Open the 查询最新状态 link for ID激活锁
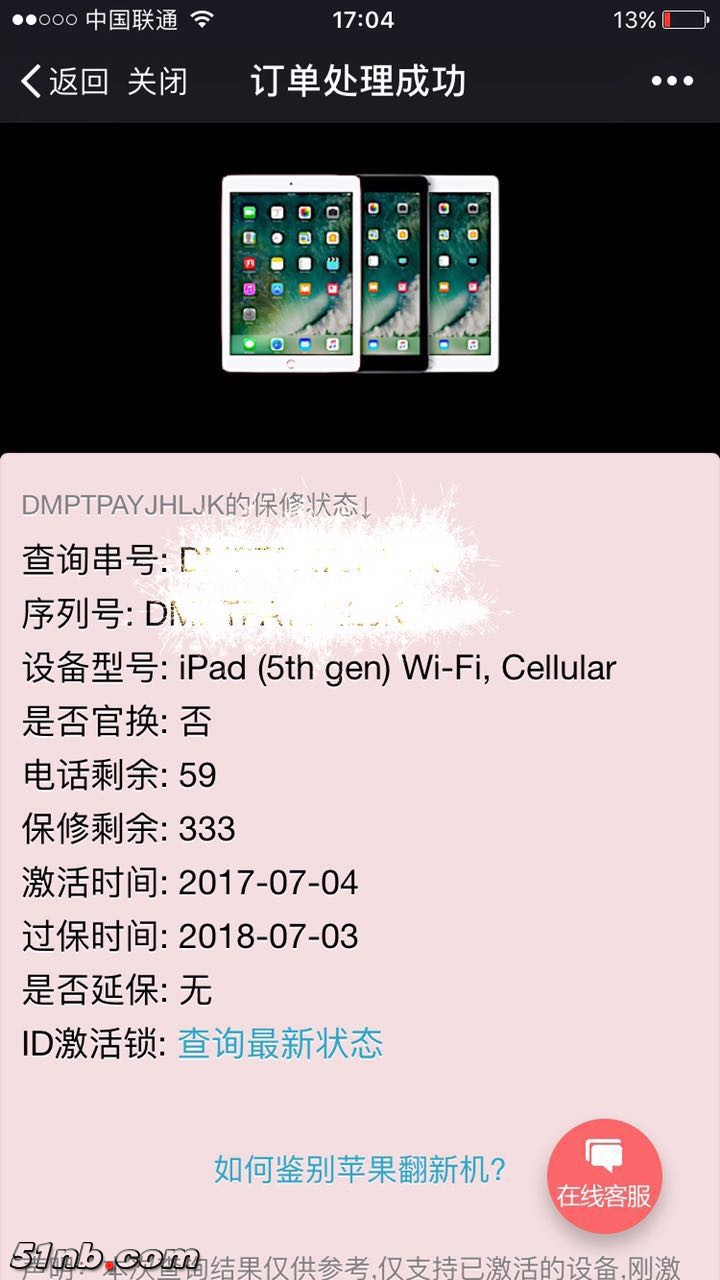Screen dimensions: 720x1280 click(280, 1043)
